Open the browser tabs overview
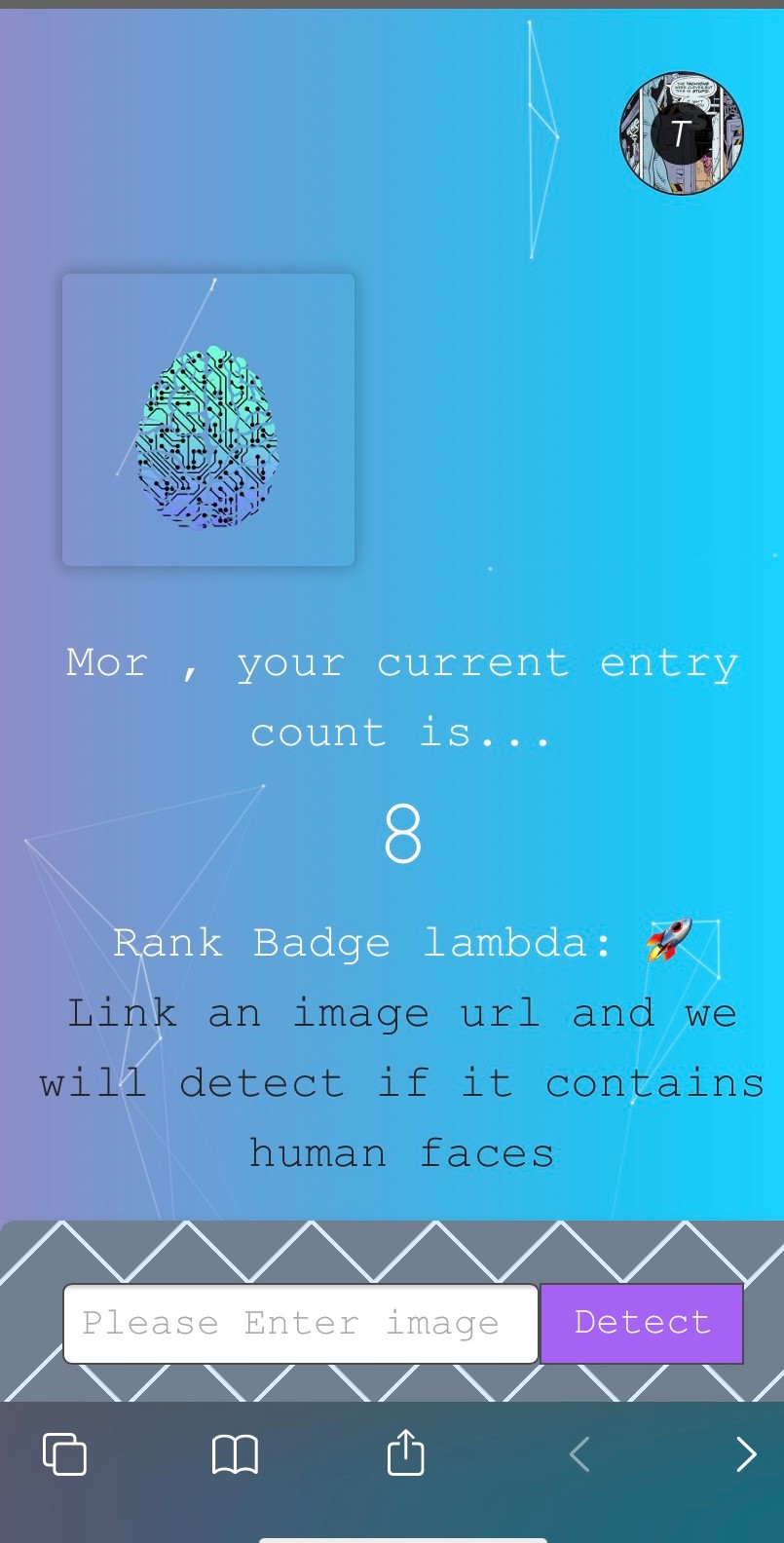Viewport: 784px width, 1543px height. (65, 1454)
